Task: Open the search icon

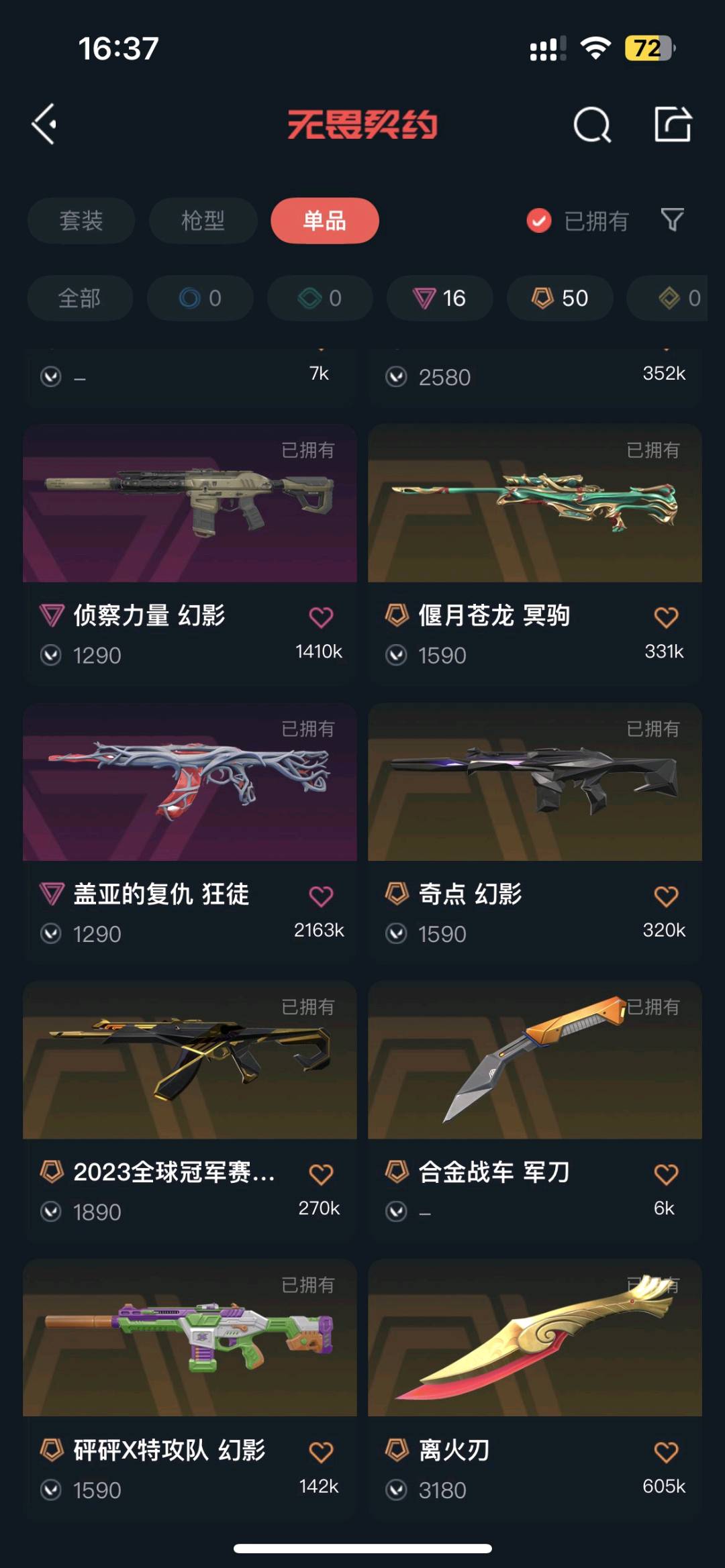Action: click(592, 125)
